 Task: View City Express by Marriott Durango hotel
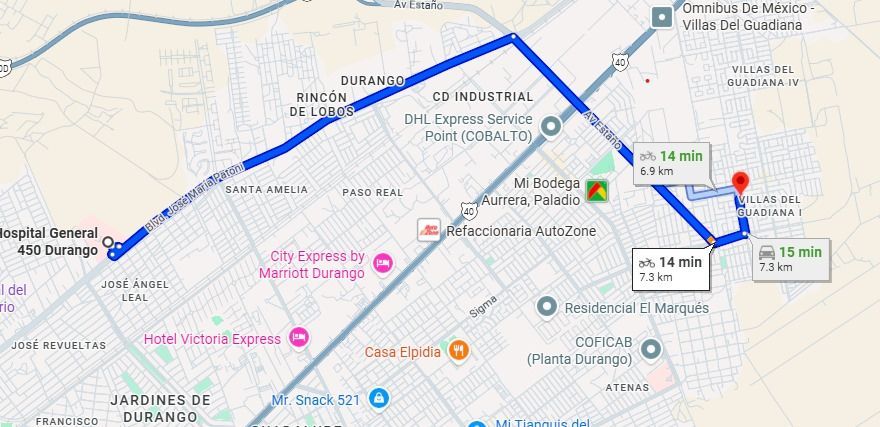click(381, 264)
